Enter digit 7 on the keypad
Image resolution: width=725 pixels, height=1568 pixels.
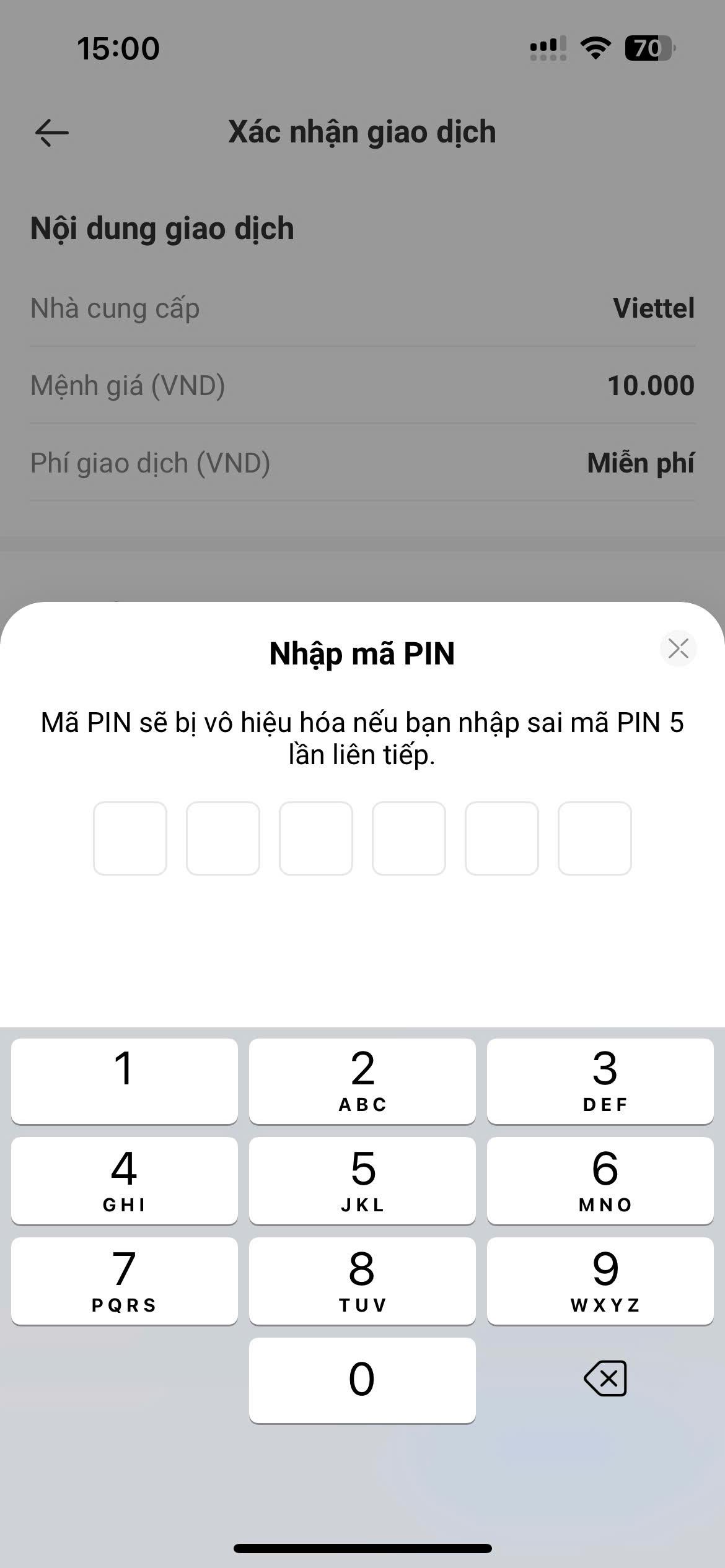click(x=125, y=1281)
